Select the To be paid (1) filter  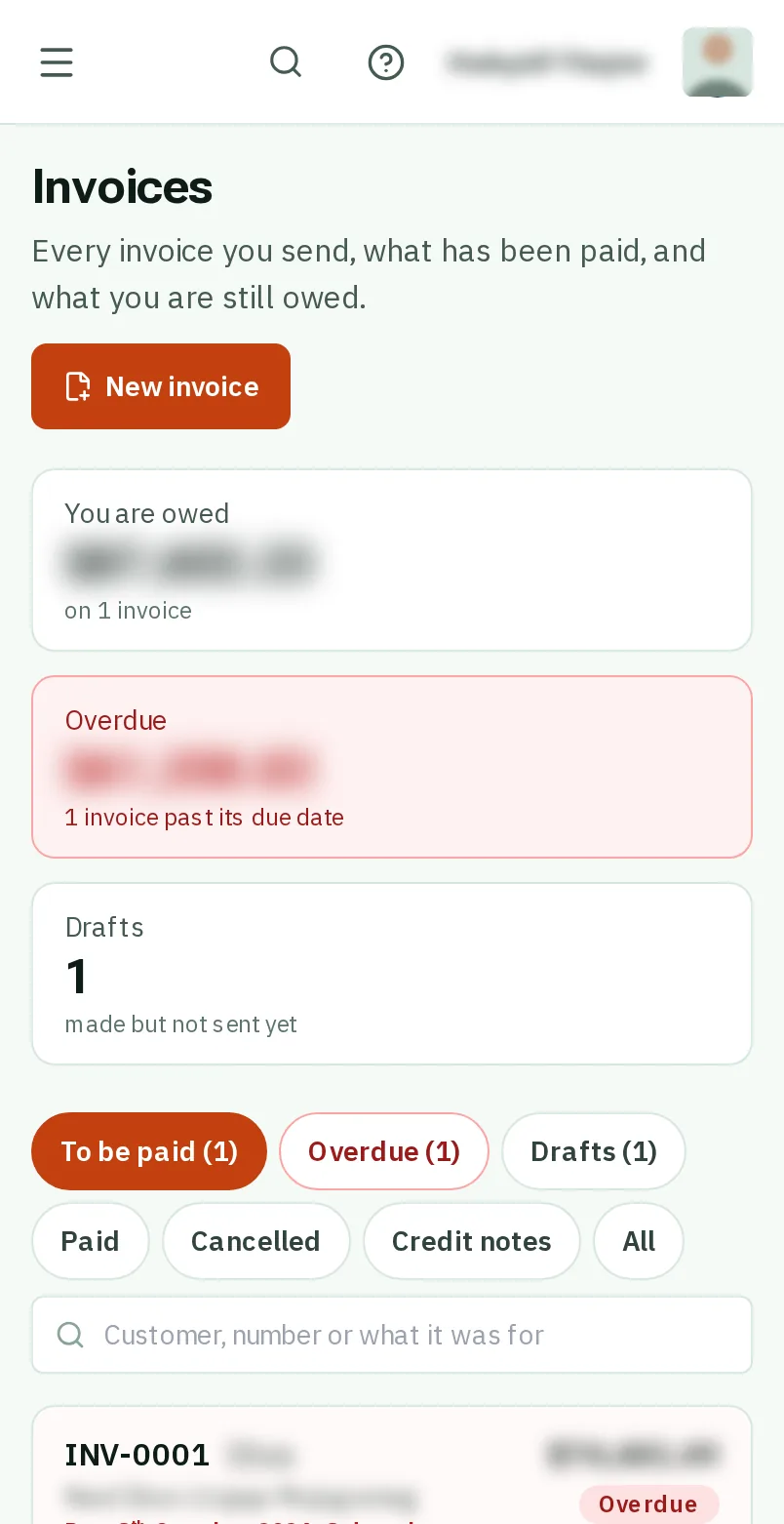(149, 1151)
